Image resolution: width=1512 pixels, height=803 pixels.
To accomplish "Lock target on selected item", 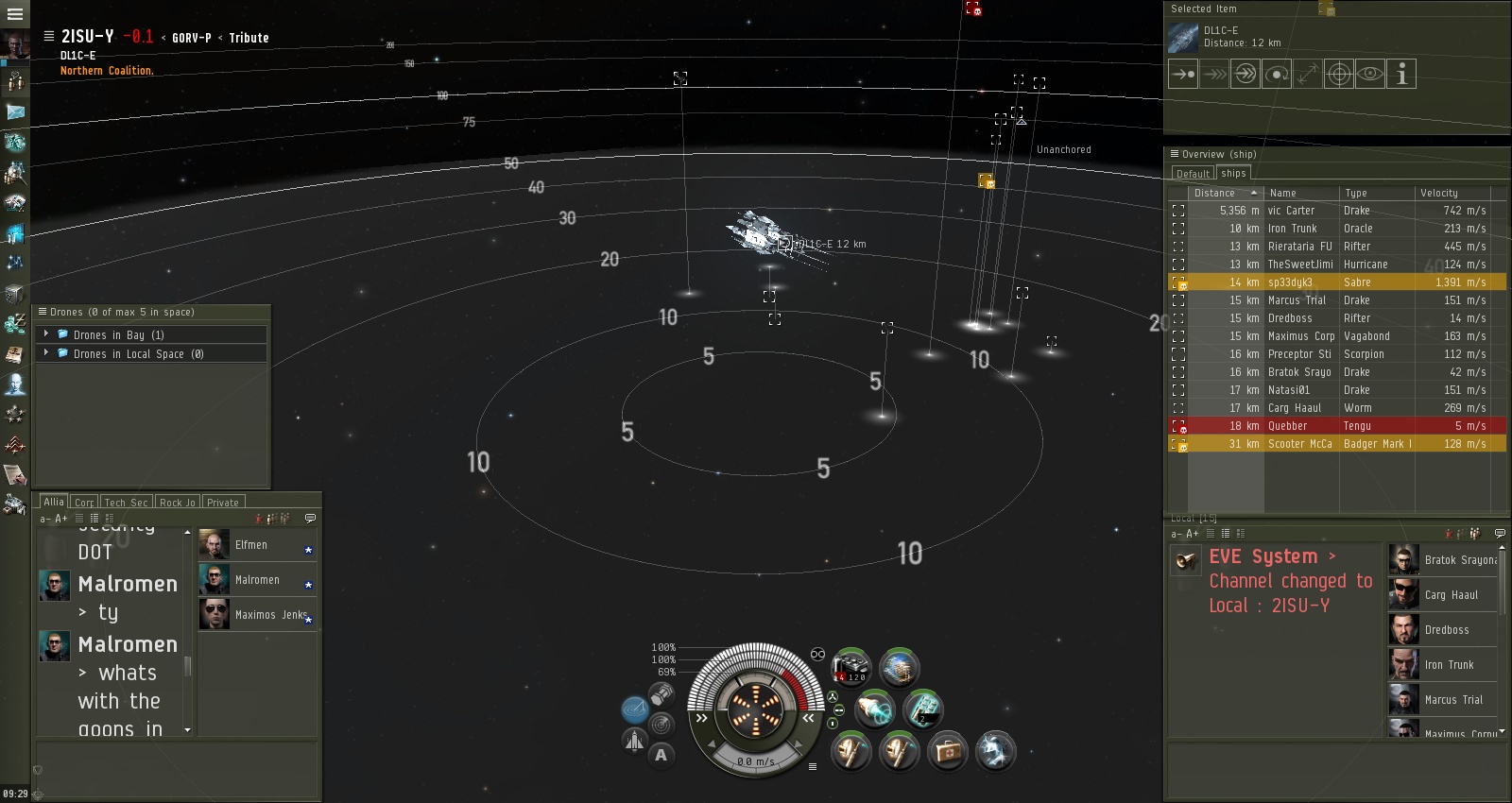I will pyautogui.click(x=1339, y=74).
